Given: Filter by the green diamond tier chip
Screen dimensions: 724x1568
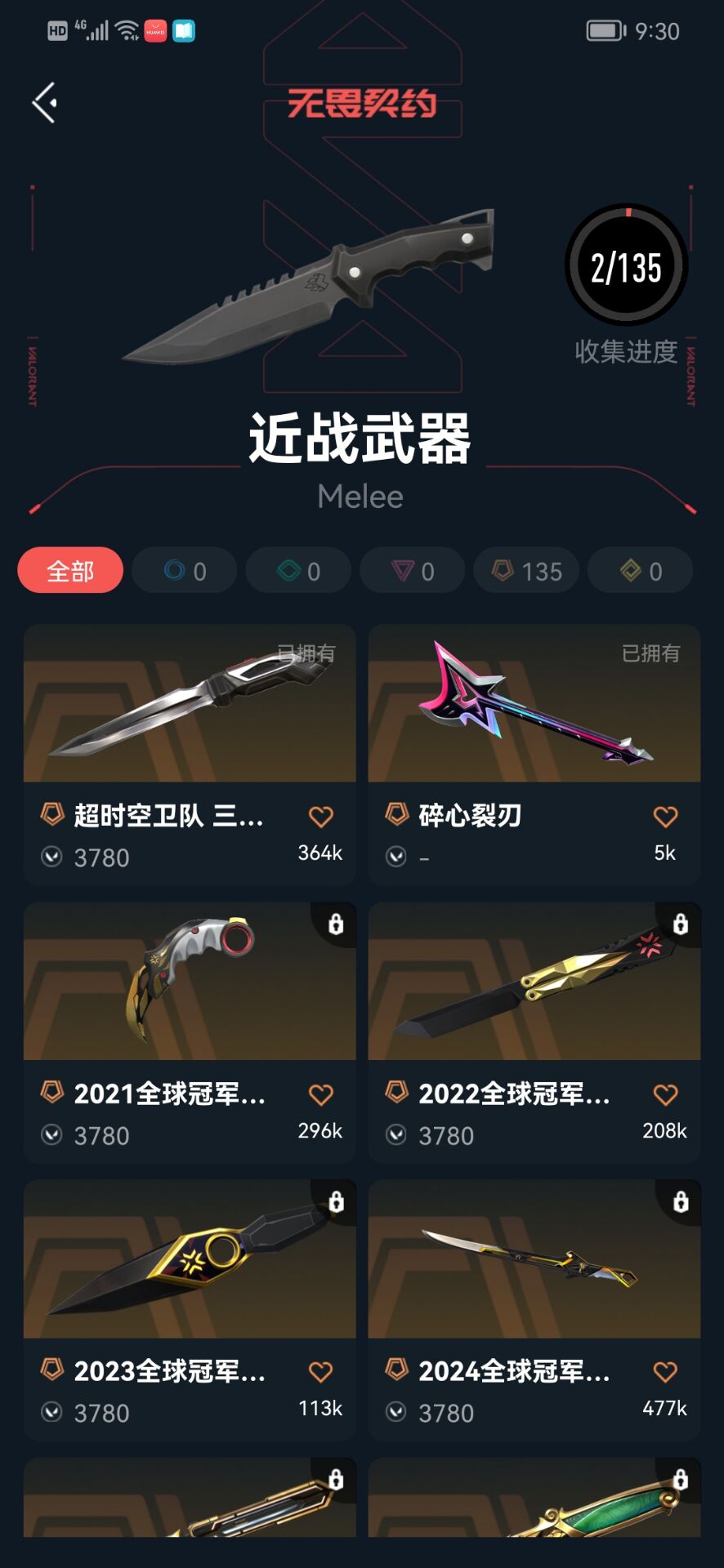Looking at the screenshot, I should [298, 570].
